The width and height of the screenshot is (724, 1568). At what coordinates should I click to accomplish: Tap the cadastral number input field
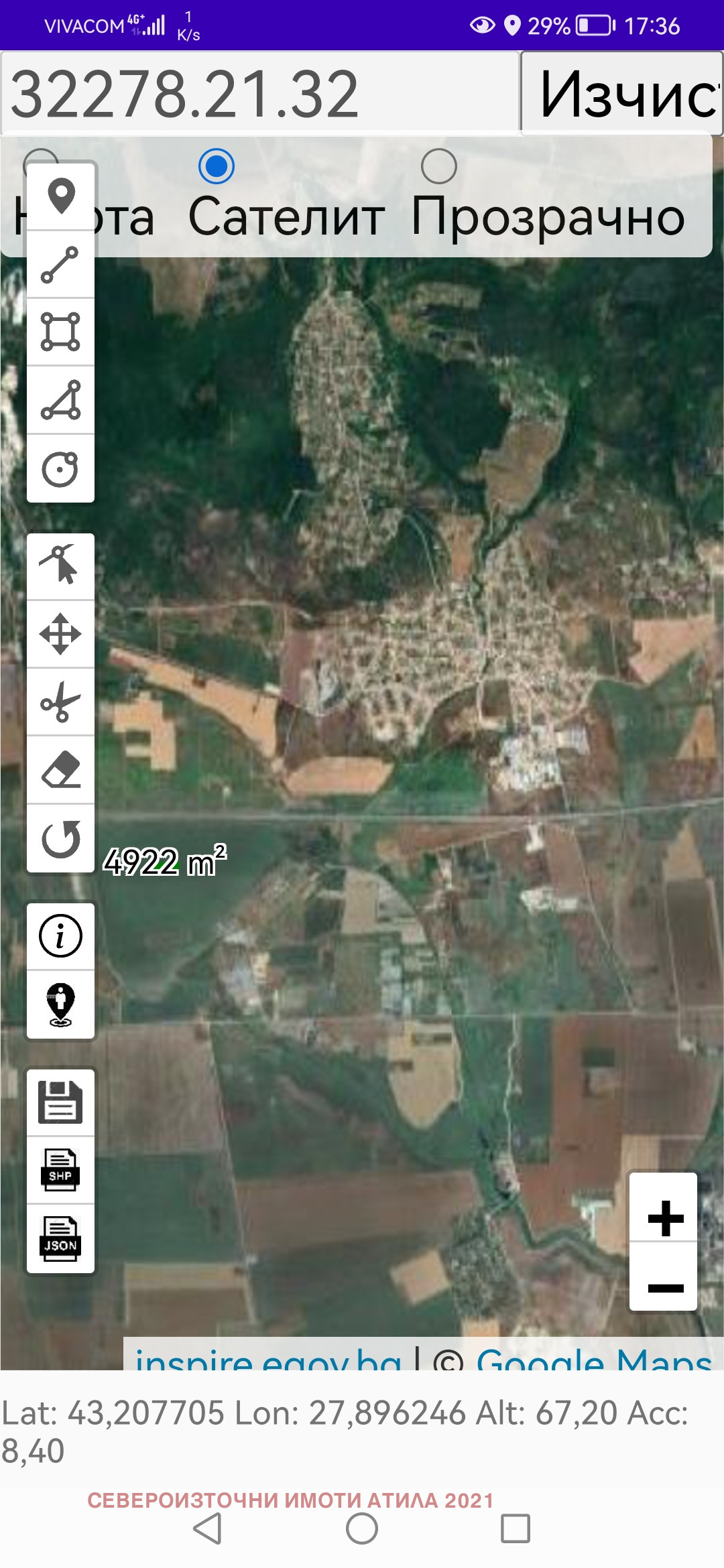tap(260, 94)
